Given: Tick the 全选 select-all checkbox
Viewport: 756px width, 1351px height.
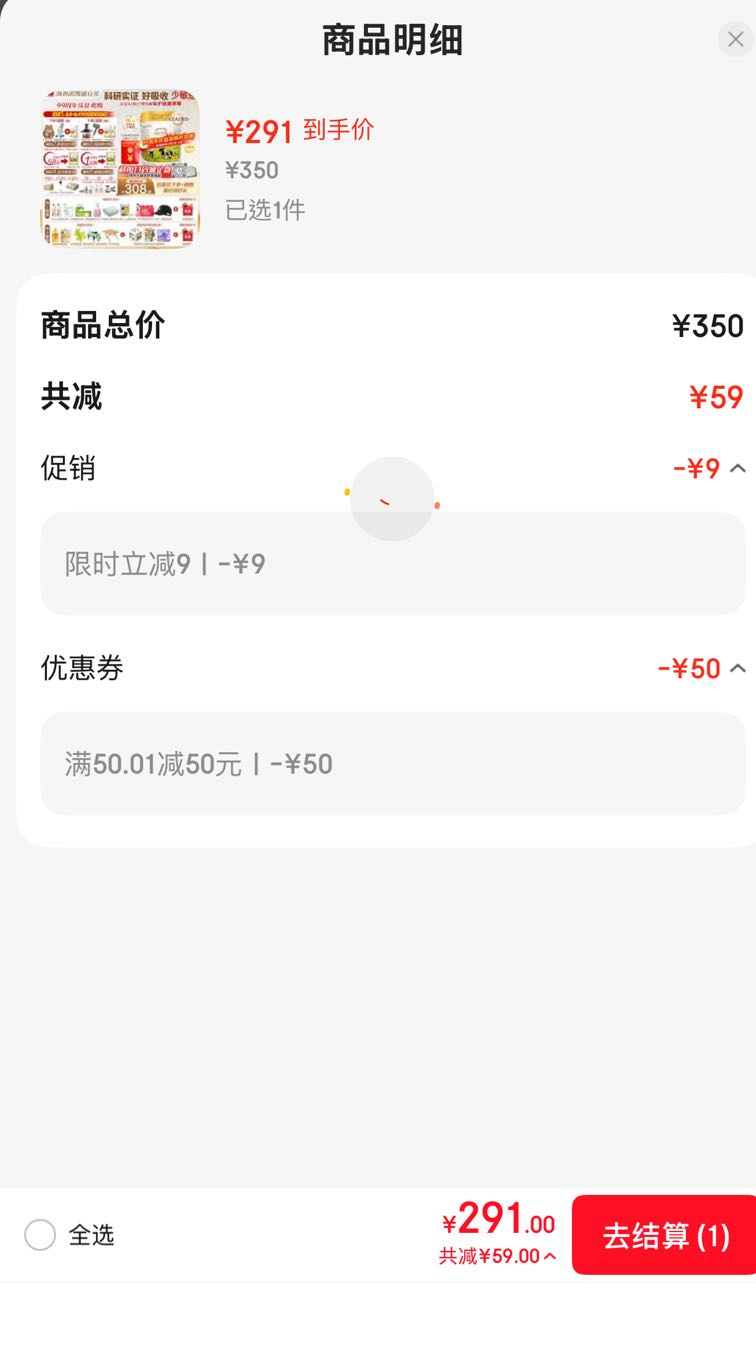Looking at the screenshot, I should click(40, 1235).
